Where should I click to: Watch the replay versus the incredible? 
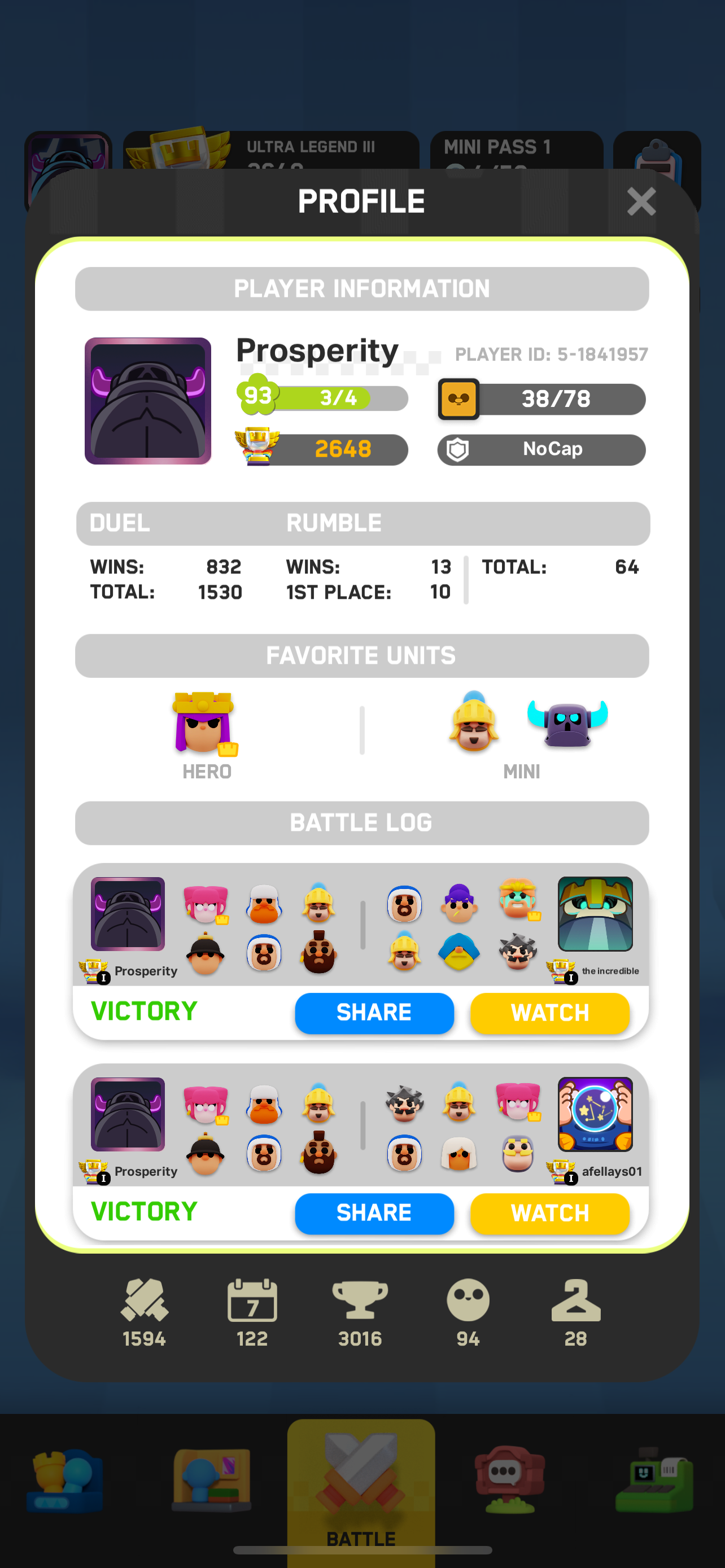[550, 1012]
